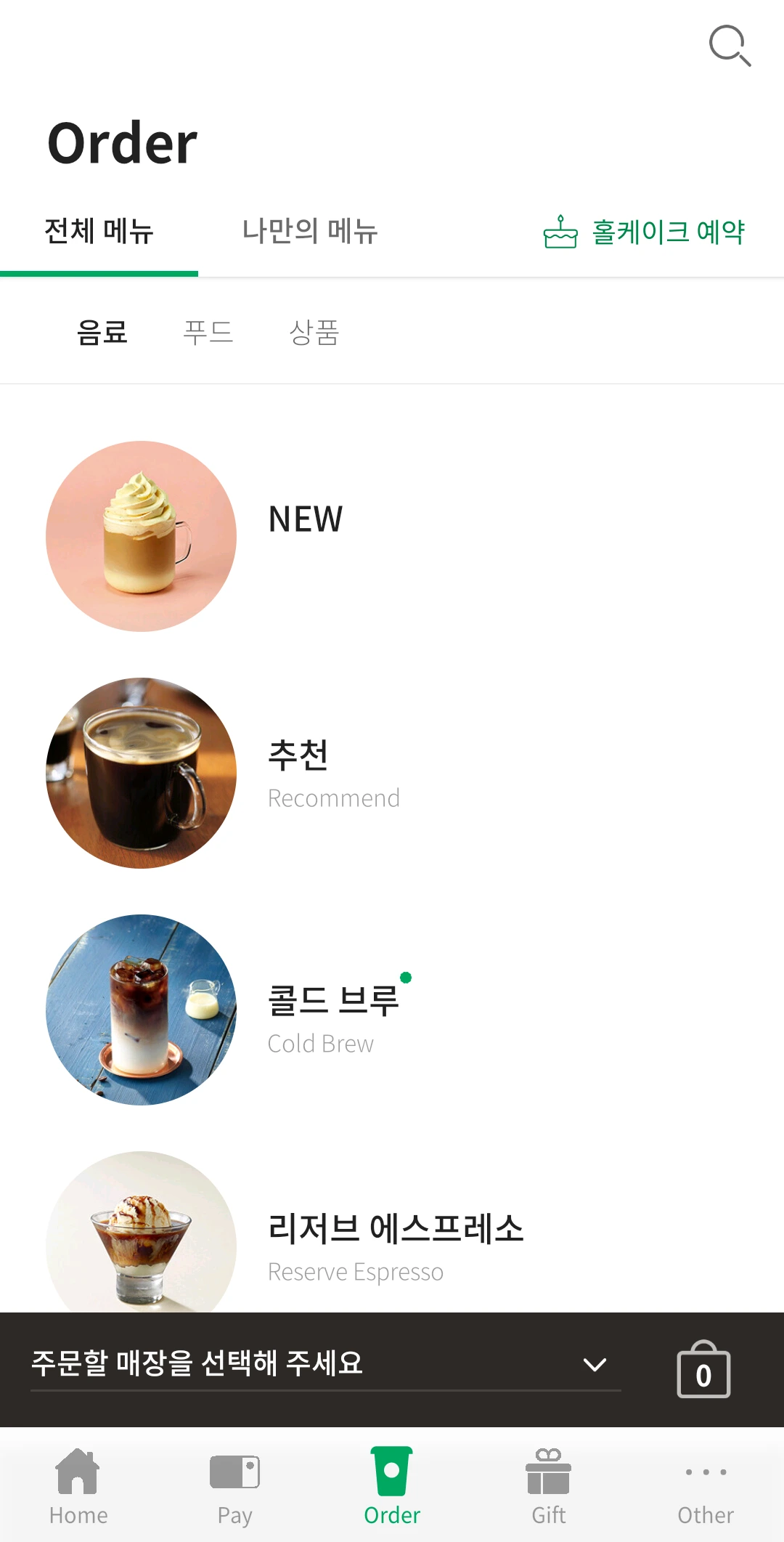Open the Gift tab
The height and width of the screenshot is (1542, 784).
point(549,1486)
